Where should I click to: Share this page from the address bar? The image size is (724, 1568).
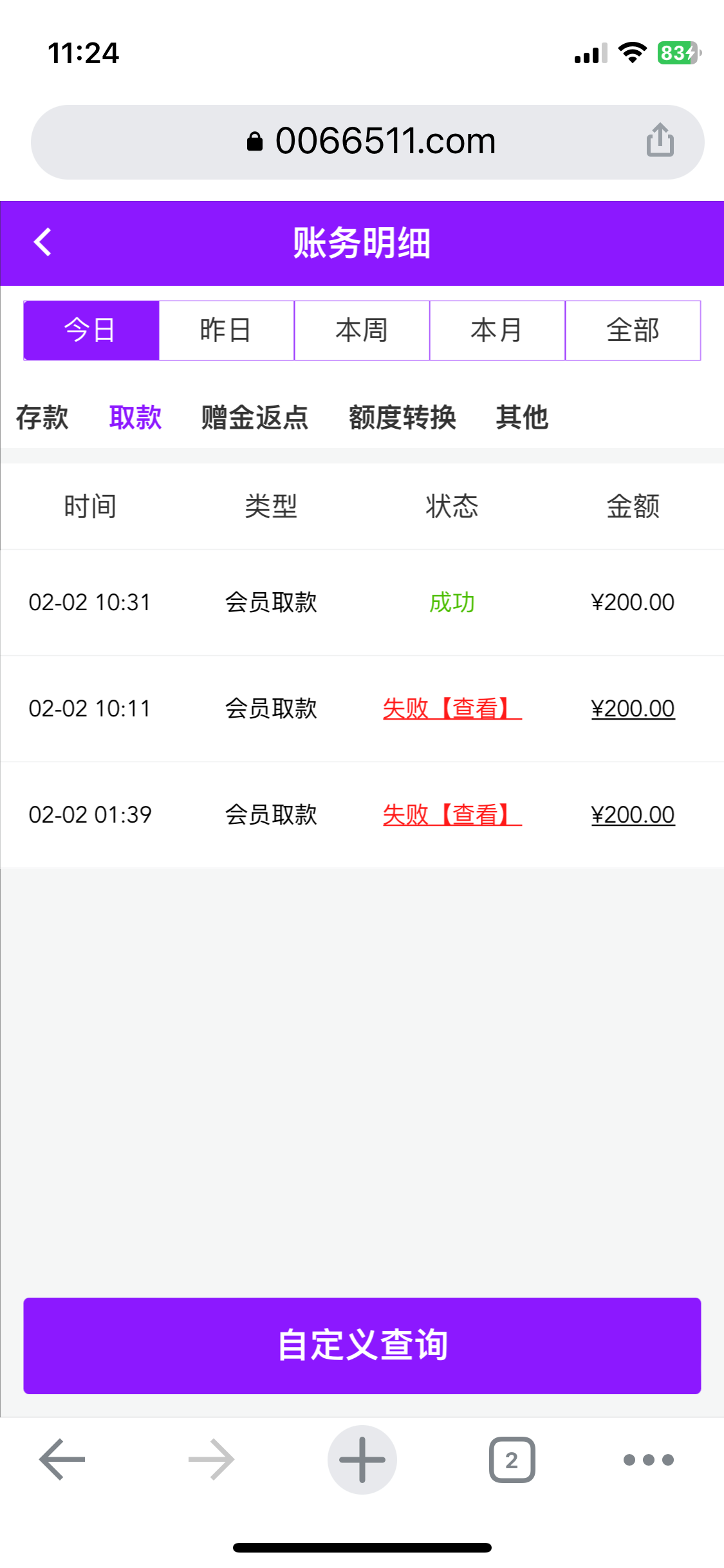(660, 140)
